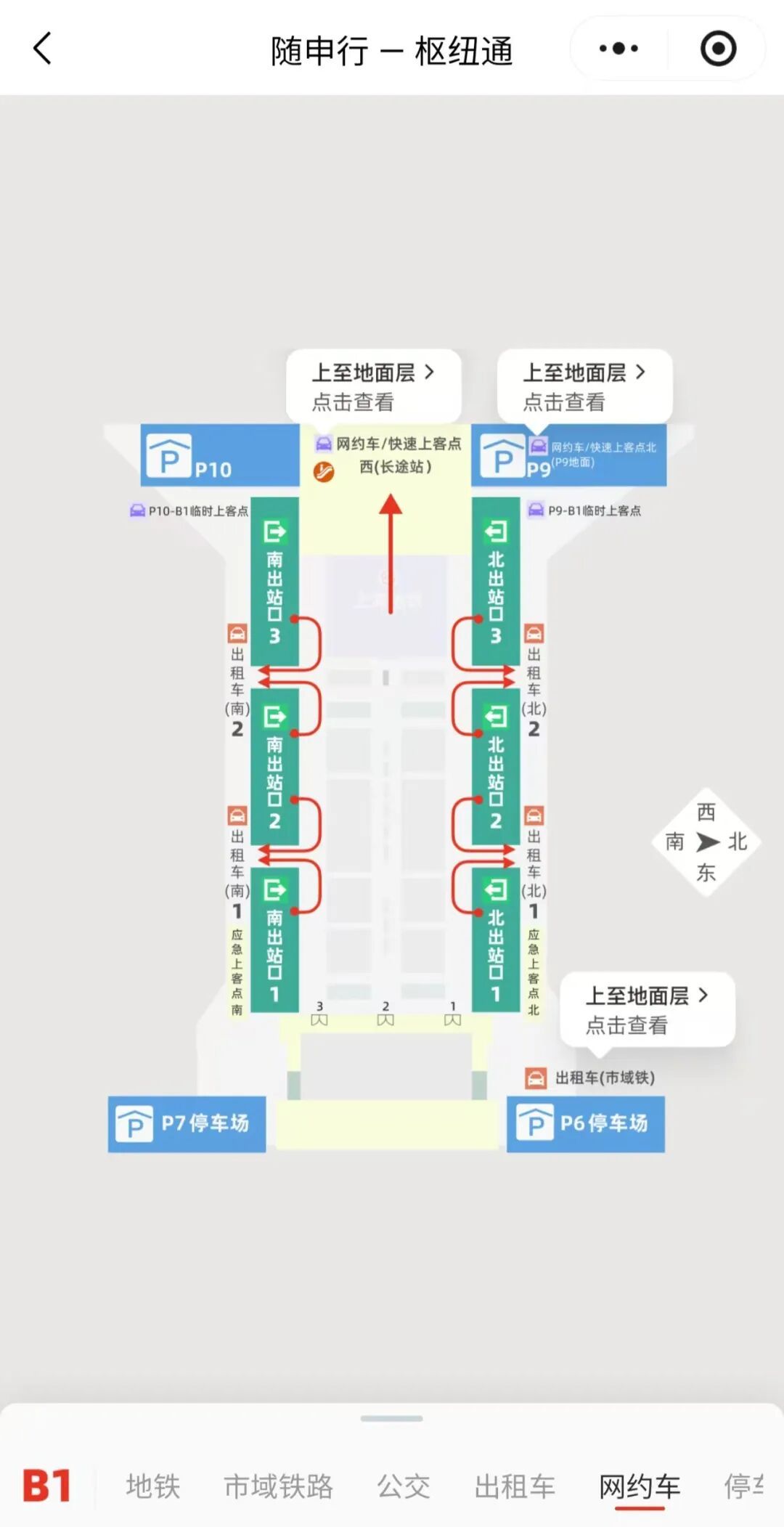Open 上至地面层 bubble near 出租车(市域铁)
784x1527 pixels.
648,1009
